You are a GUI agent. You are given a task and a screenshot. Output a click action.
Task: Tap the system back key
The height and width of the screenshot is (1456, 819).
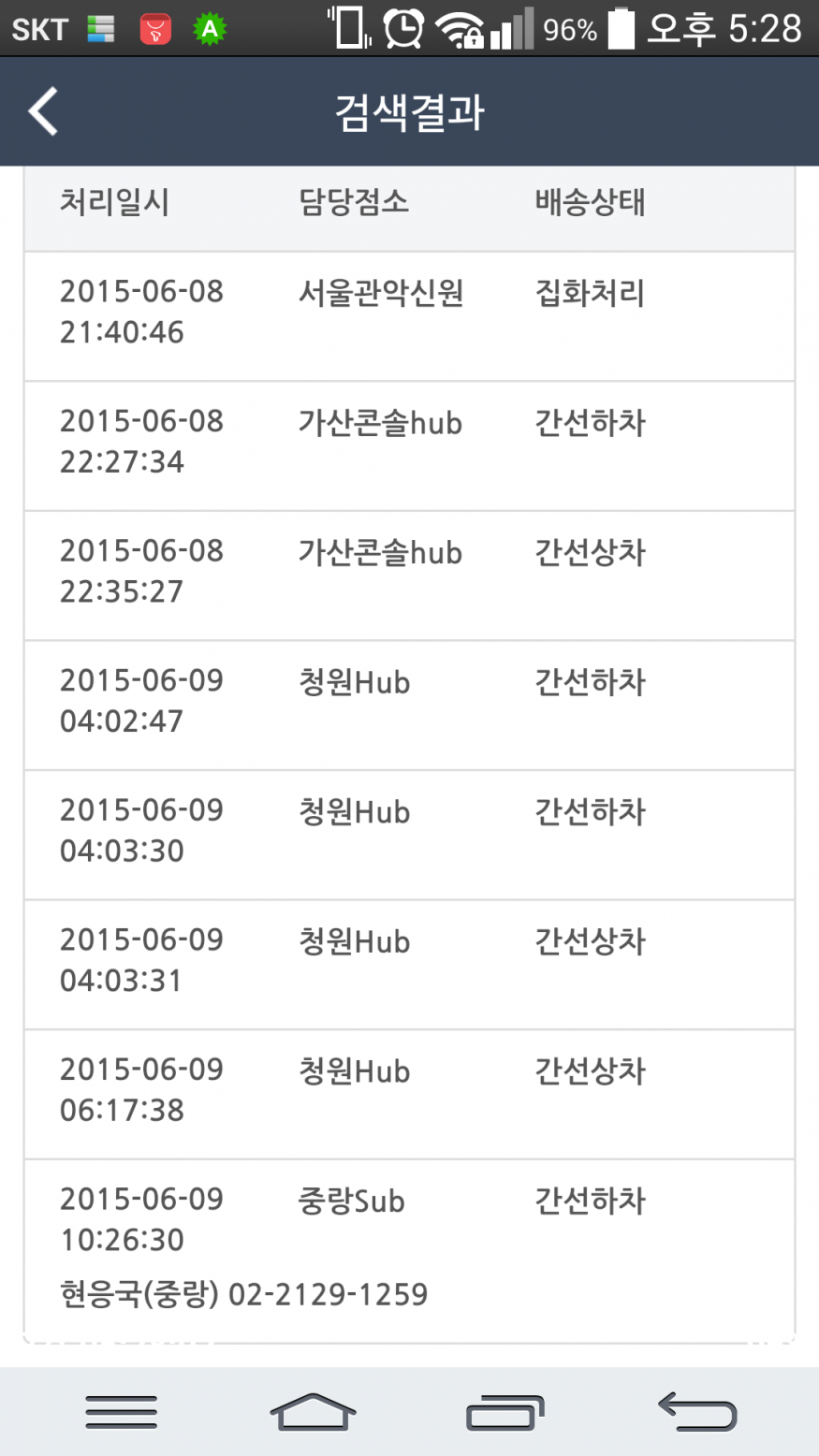pos(697,1411)
